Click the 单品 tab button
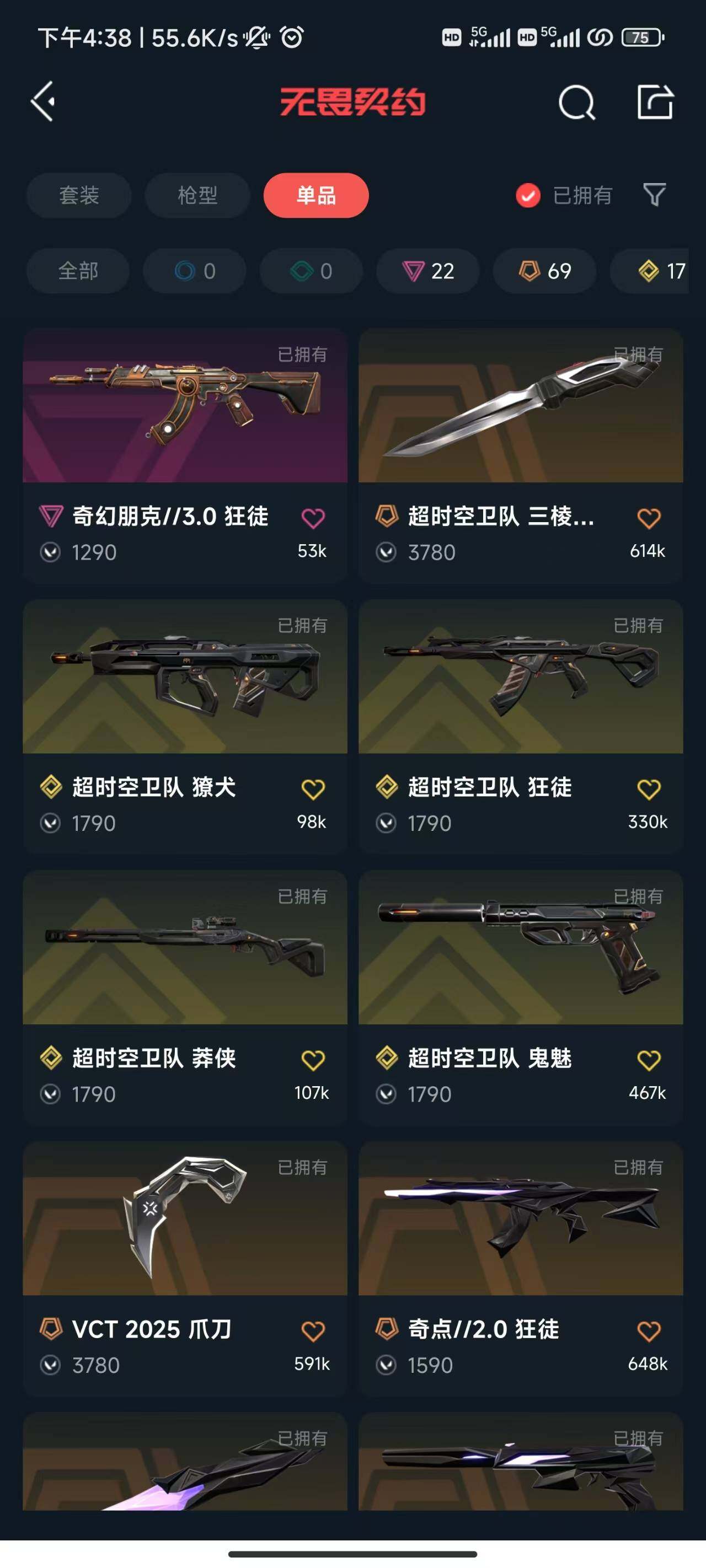The height and width of the screenshot is (1568, 706). [315, 195]
